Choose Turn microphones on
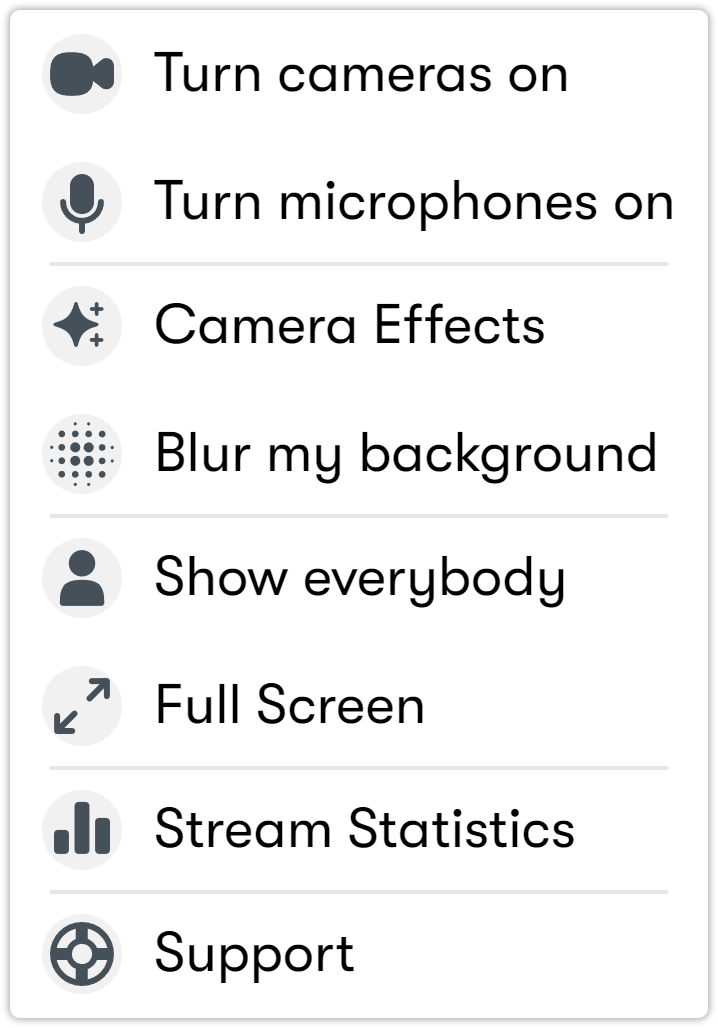 tap(412, 201)
